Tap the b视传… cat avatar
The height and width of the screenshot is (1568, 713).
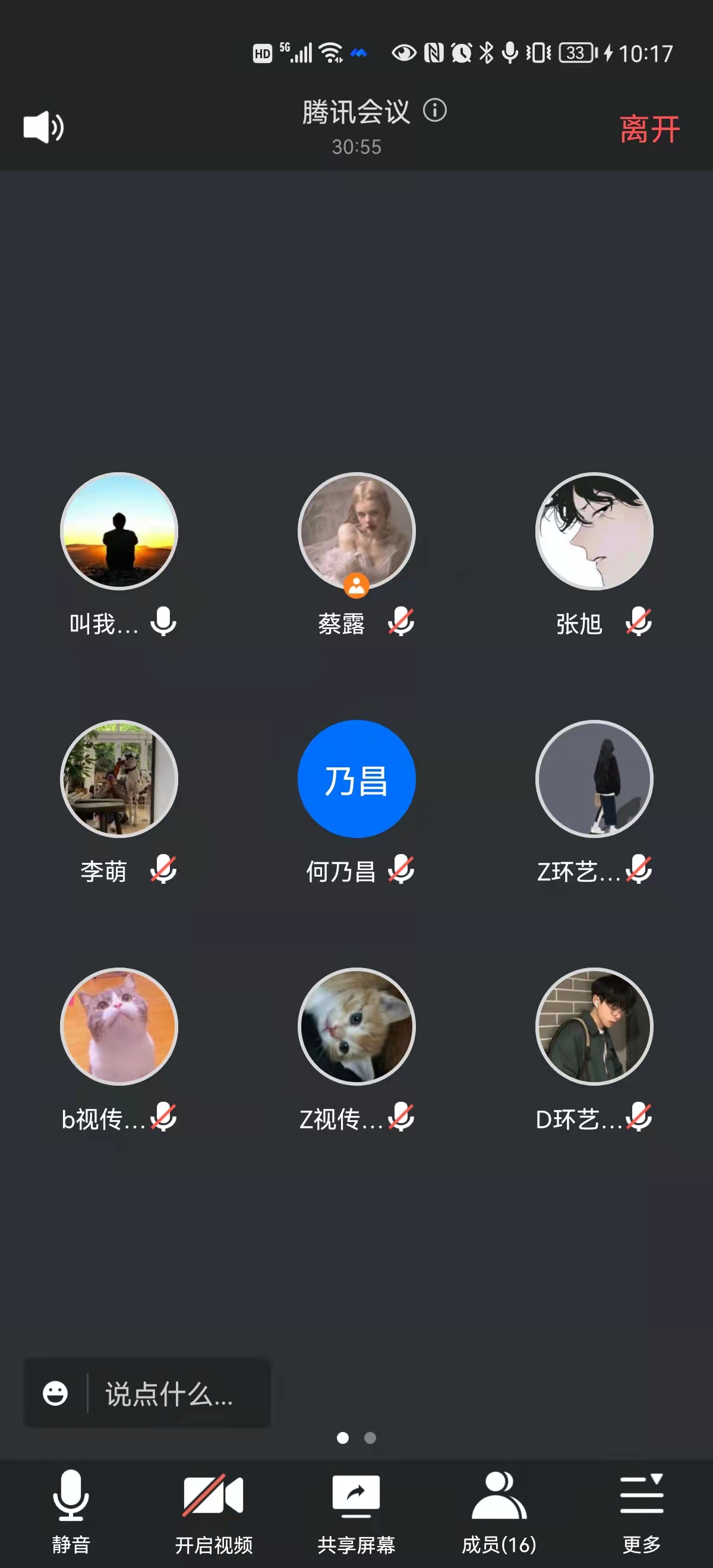tap(119, 1026)
